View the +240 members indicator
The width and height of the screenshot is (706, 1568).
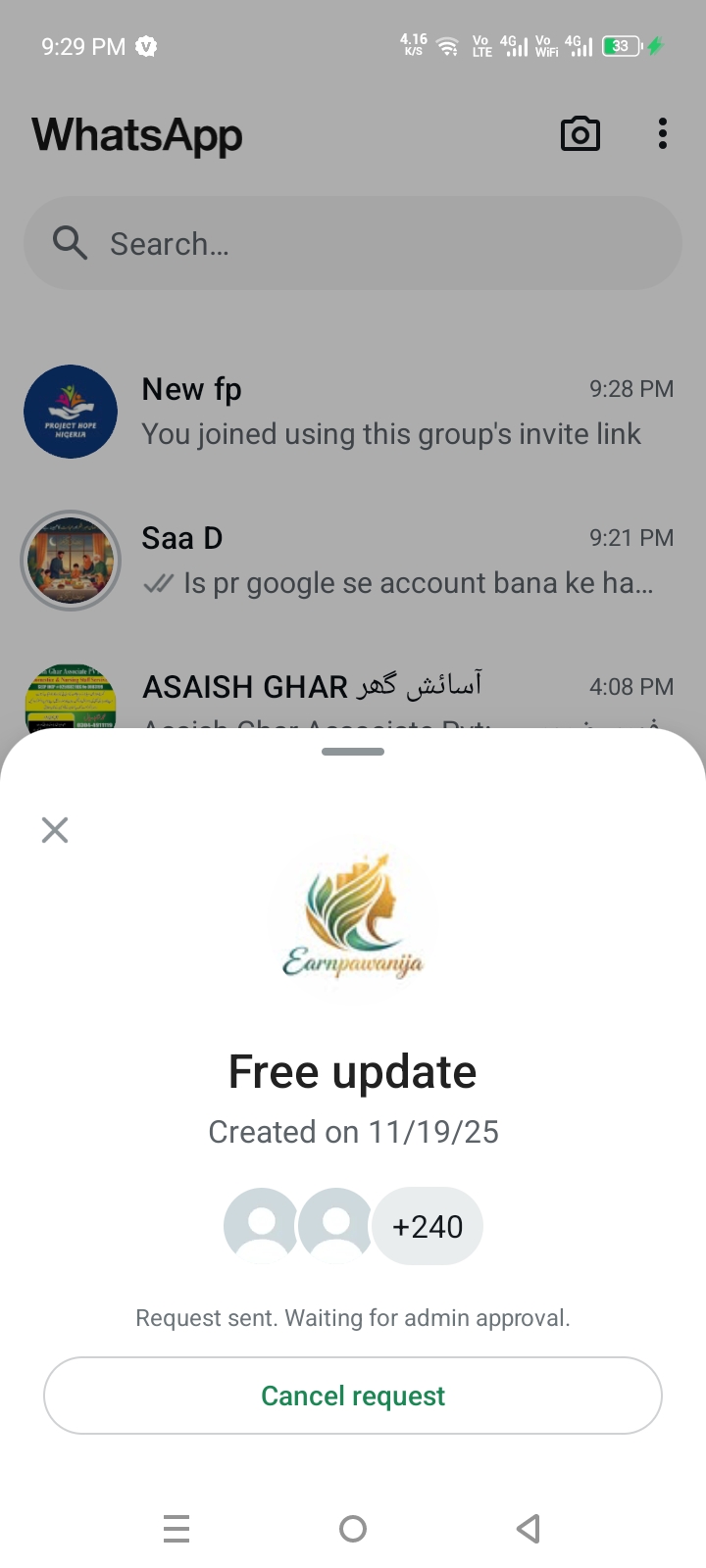[x=428, y=1226]
